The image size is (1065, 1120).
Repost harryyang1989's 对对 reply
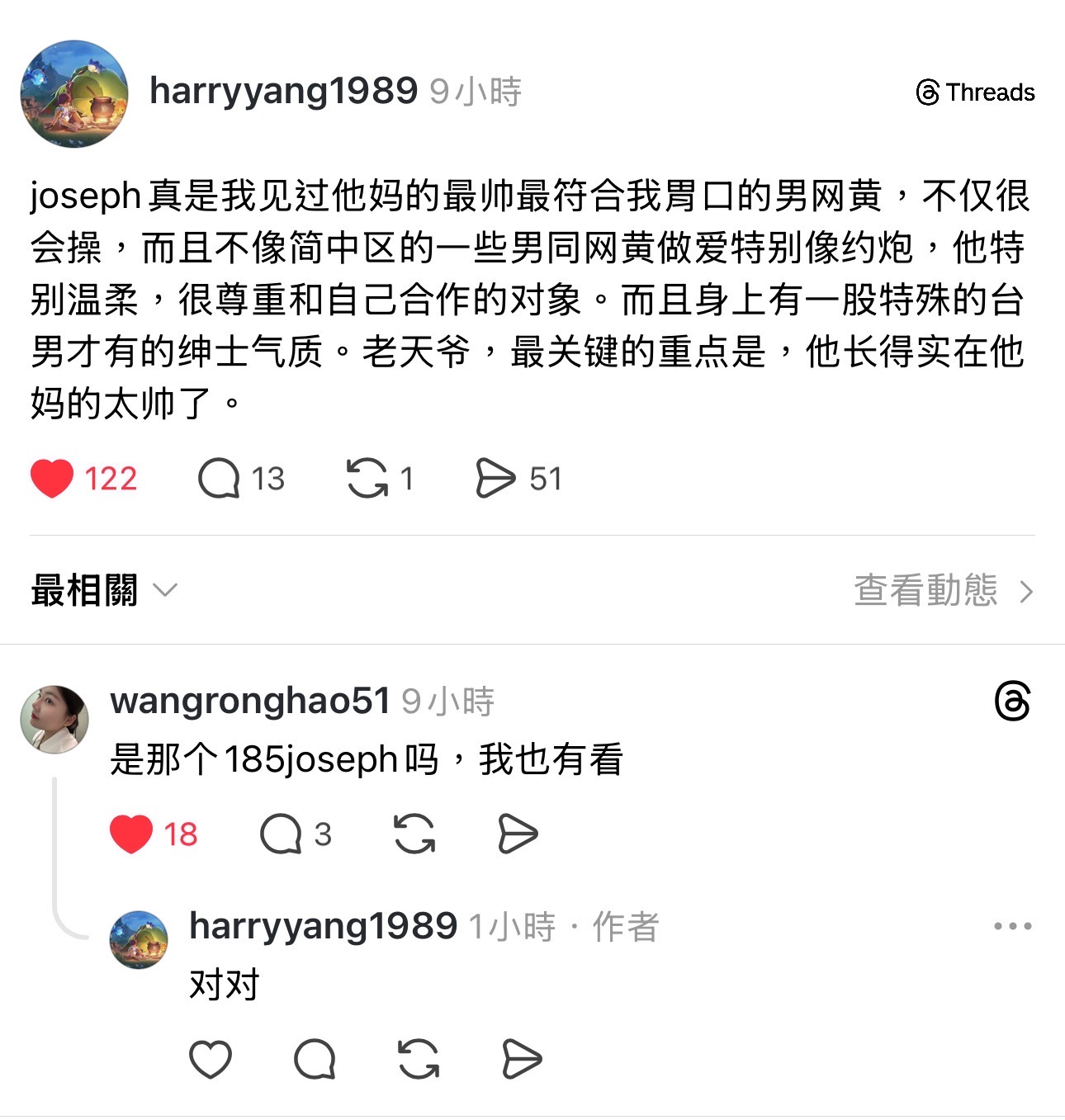click(x=419, y=1060)
